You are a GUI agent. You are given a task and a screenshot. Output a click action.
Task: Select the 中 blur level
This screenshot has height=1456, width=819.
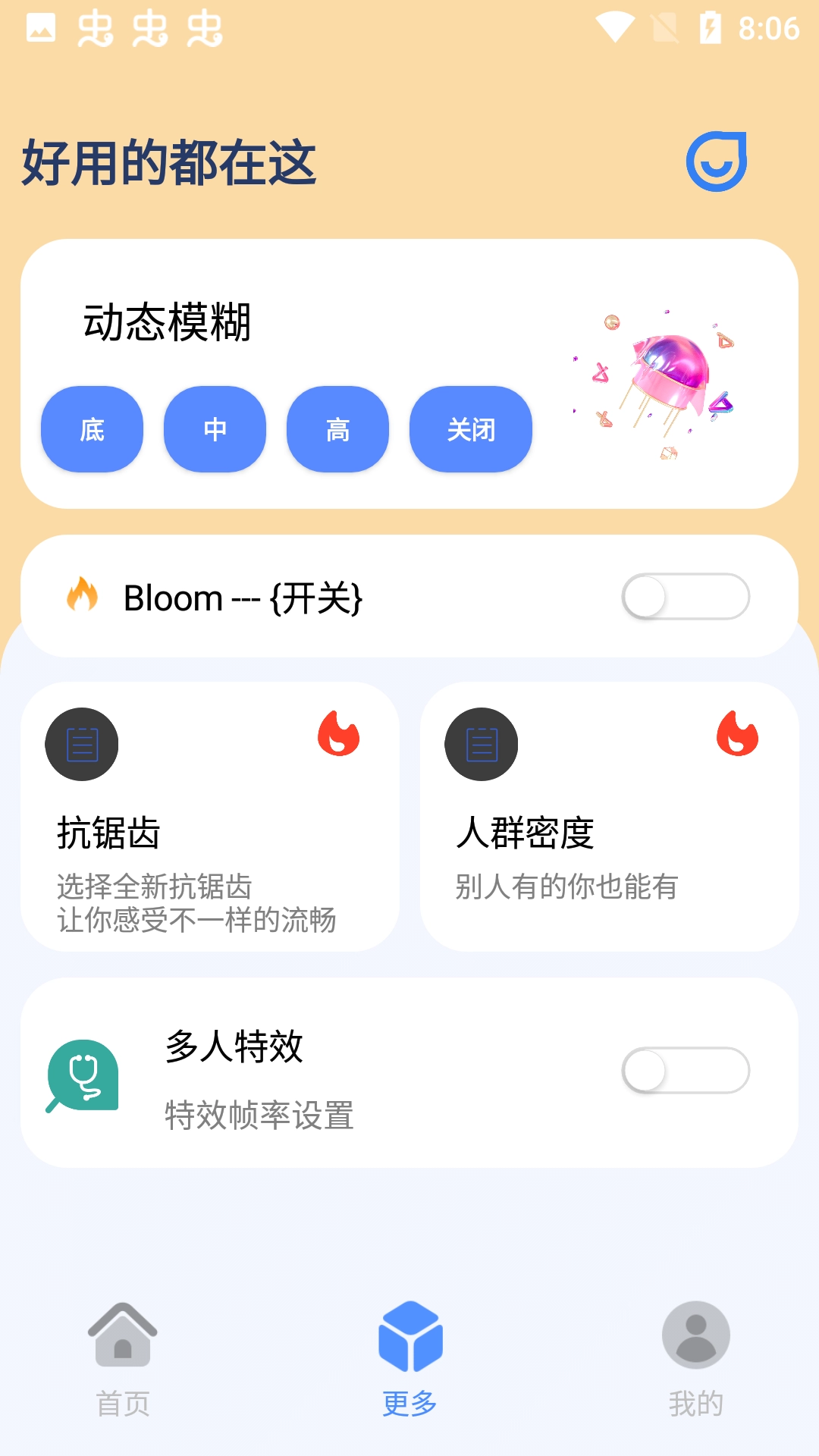pyautogui.click(x=215, y=429)
